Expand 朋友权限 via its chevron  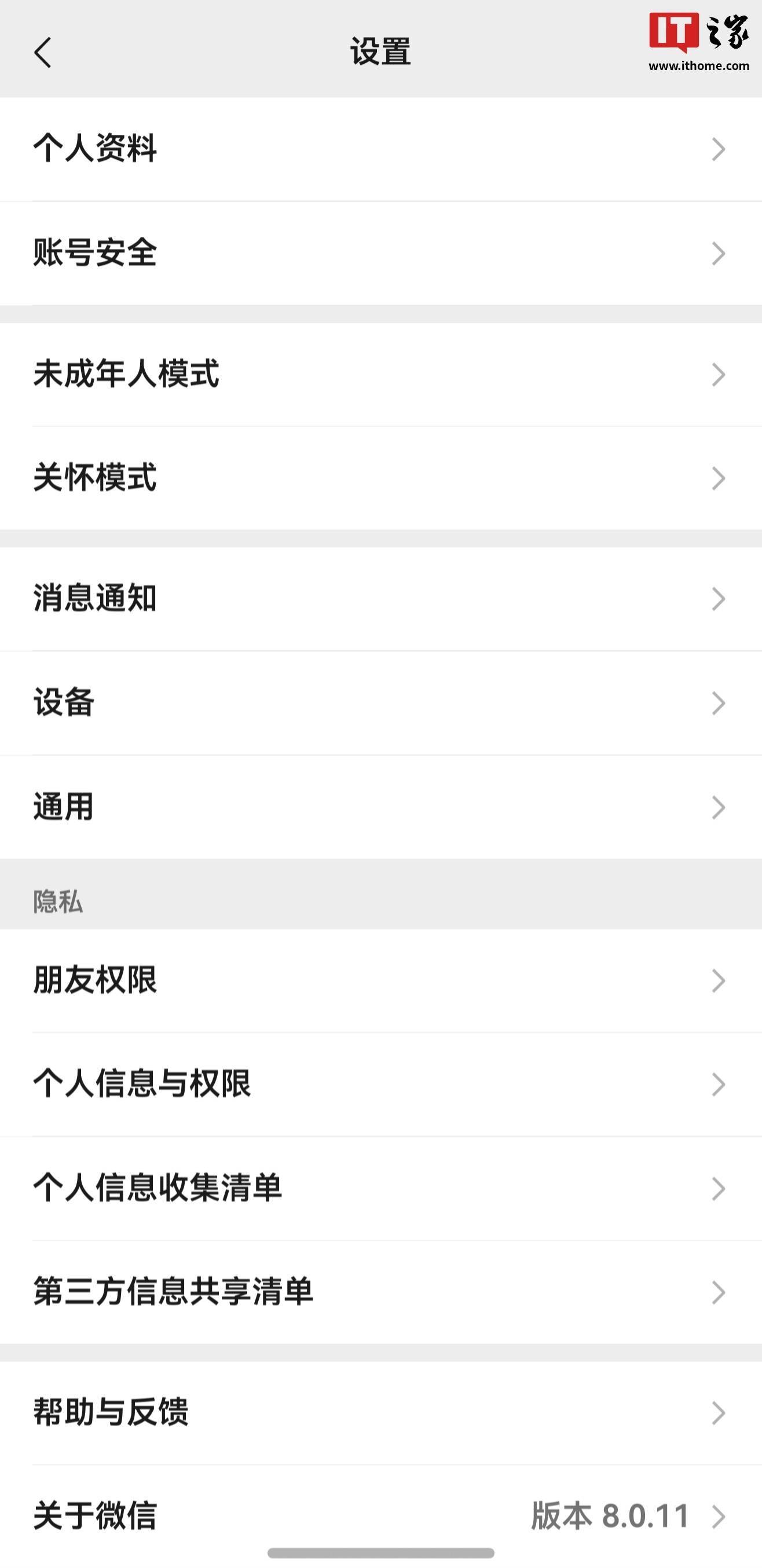[x=718, y=980]
